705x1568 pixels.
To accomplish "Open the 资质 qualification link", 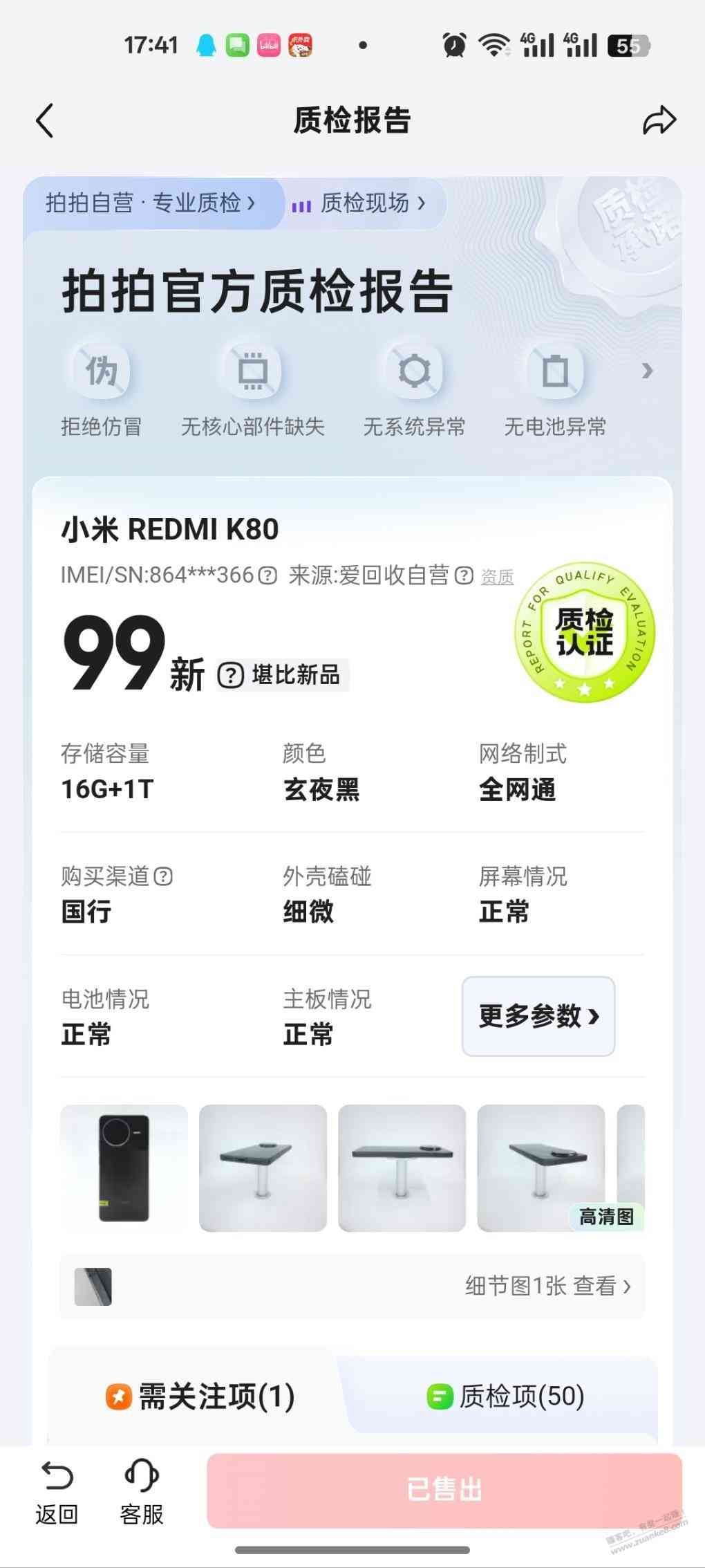I will click(x=497, y=577).
